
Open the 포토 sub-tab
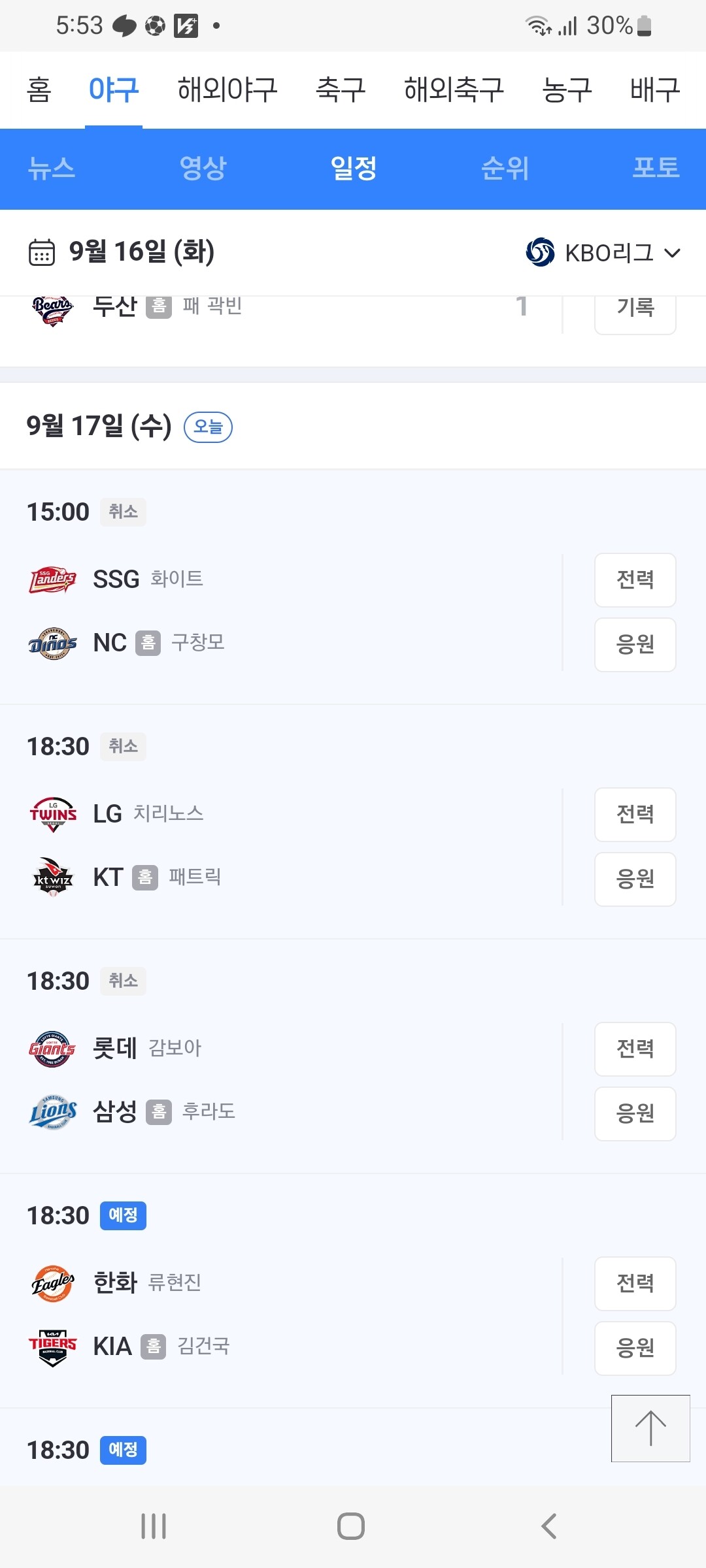(x=656, y=169)
